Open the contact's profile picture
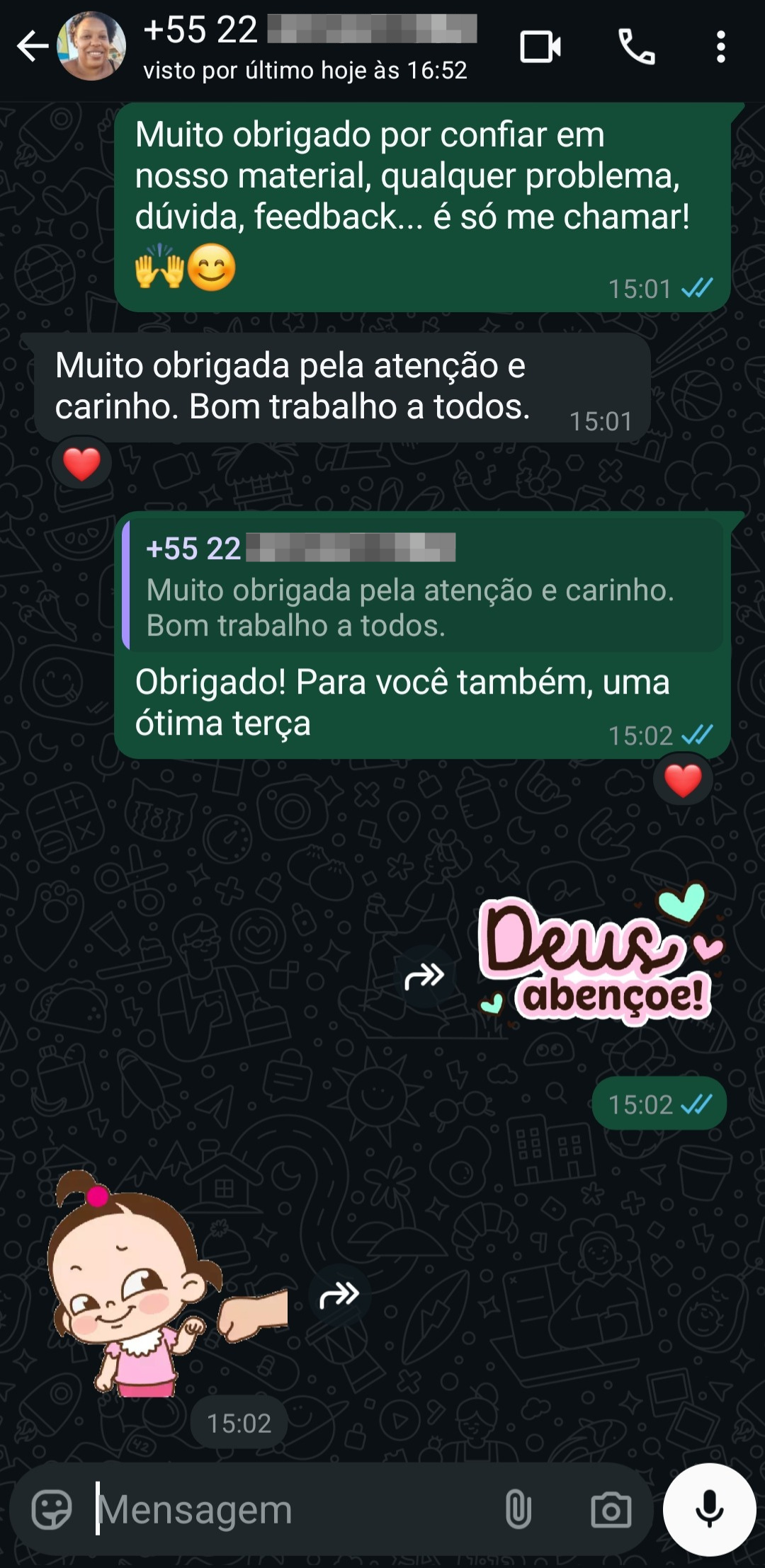This screenshot has width=765, height=1568. point(92,44)
